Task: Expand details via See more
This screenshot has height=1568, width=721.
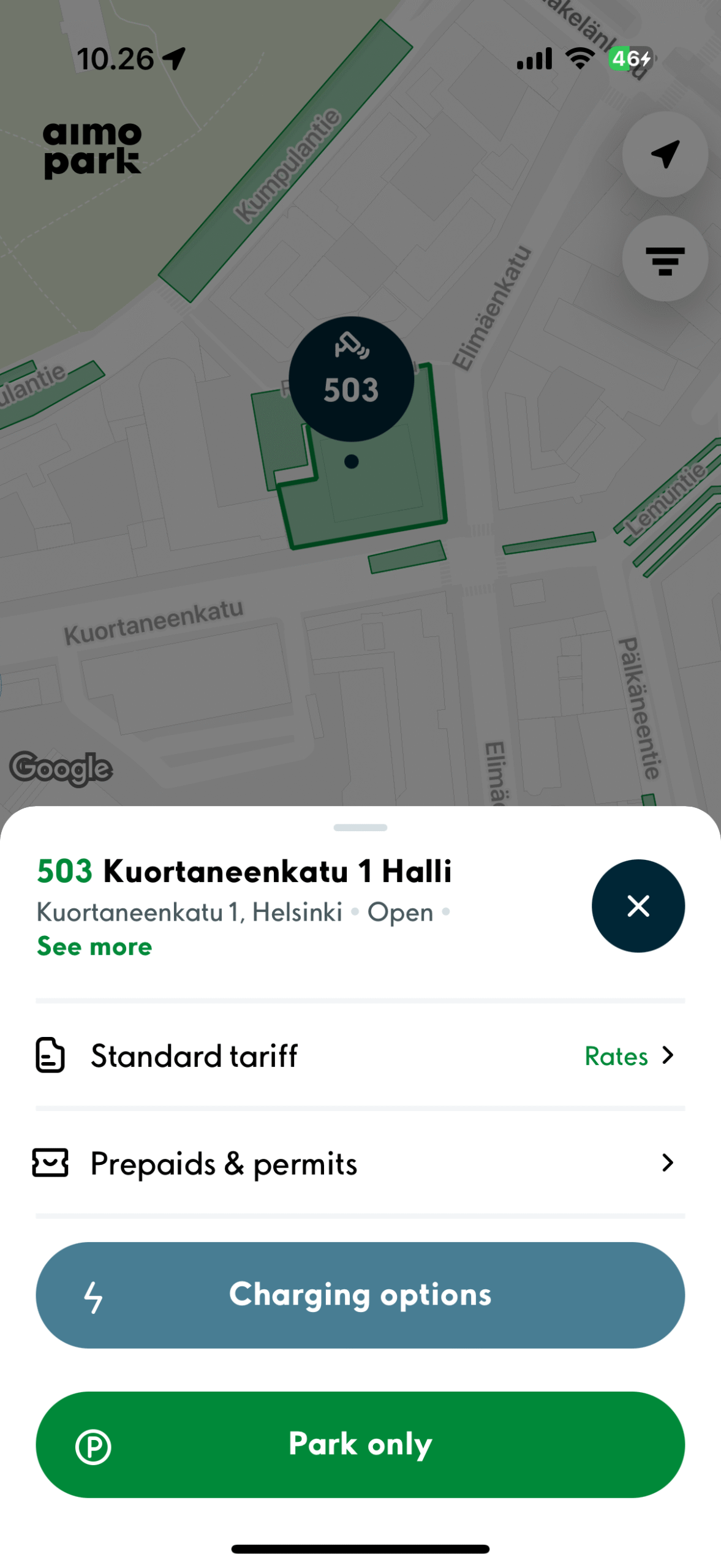Action: 94,946
